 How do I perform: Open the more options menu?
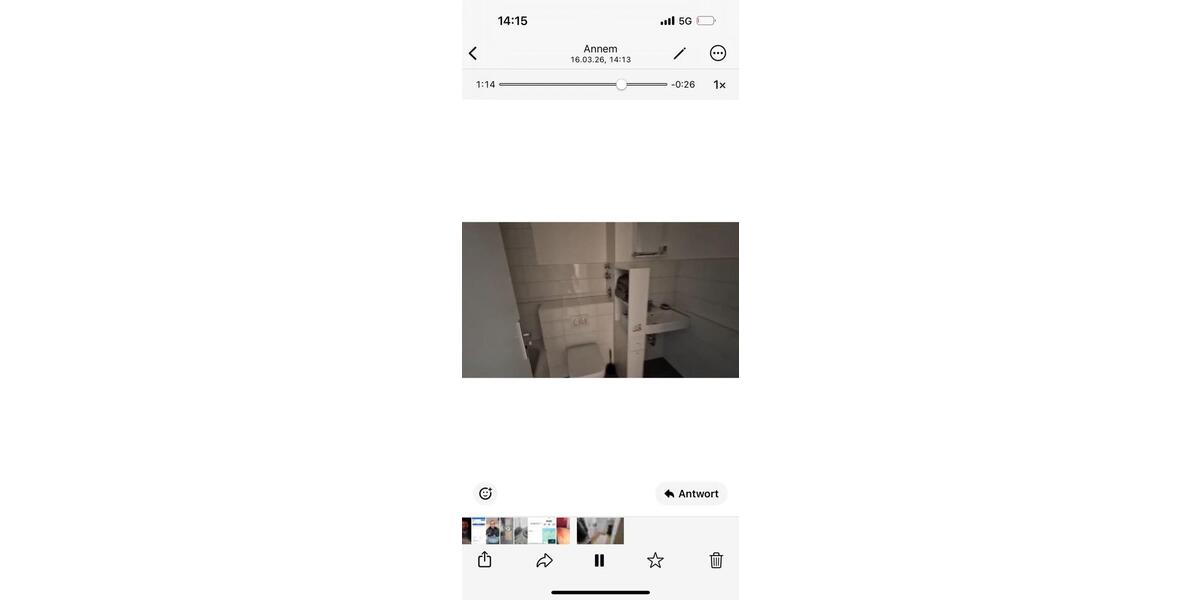click(718, 53)
